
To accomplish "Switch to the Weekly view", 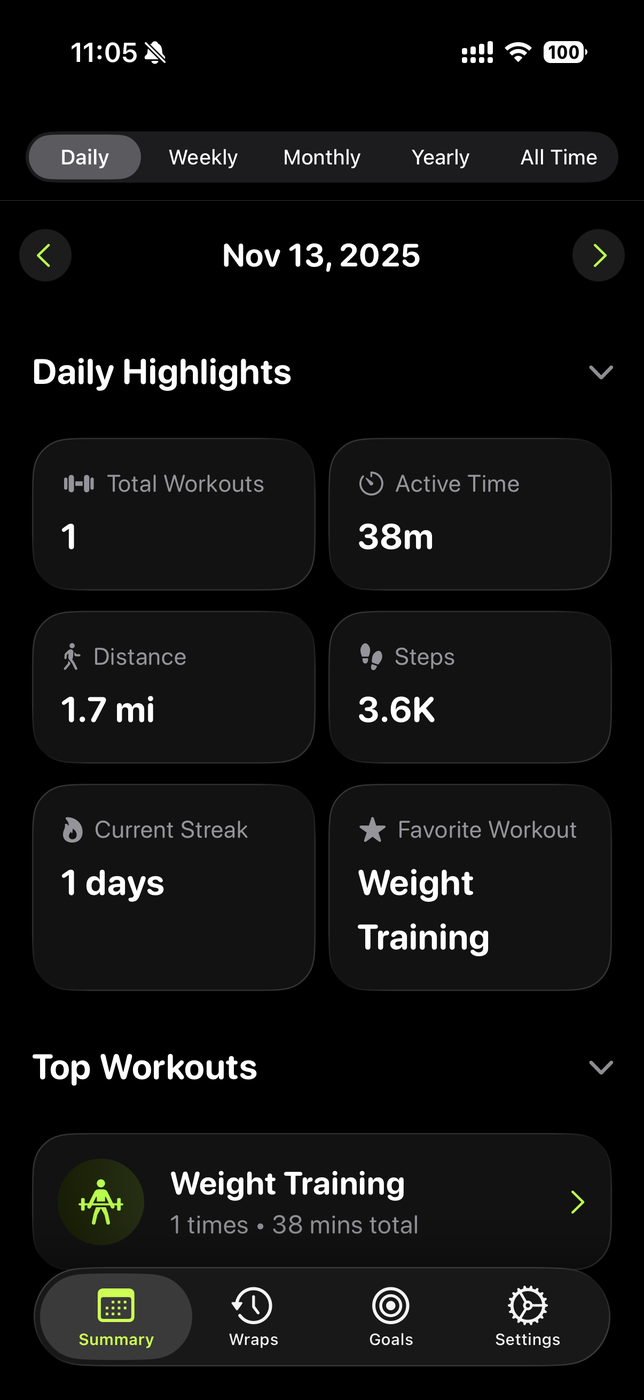I will click(x=203, y=158).
